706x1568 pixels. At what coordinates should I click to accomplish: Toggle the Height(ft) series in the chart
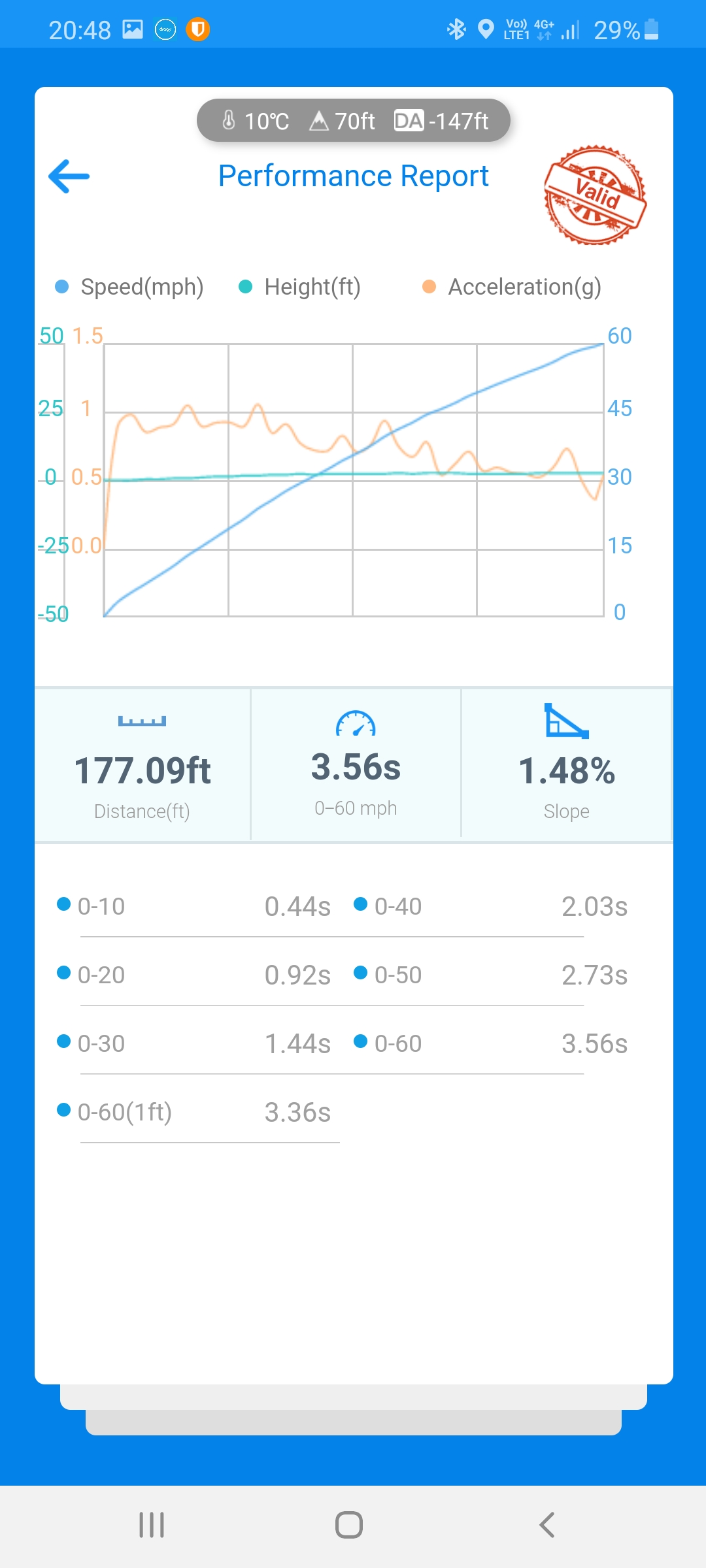[x=301, y=287]
